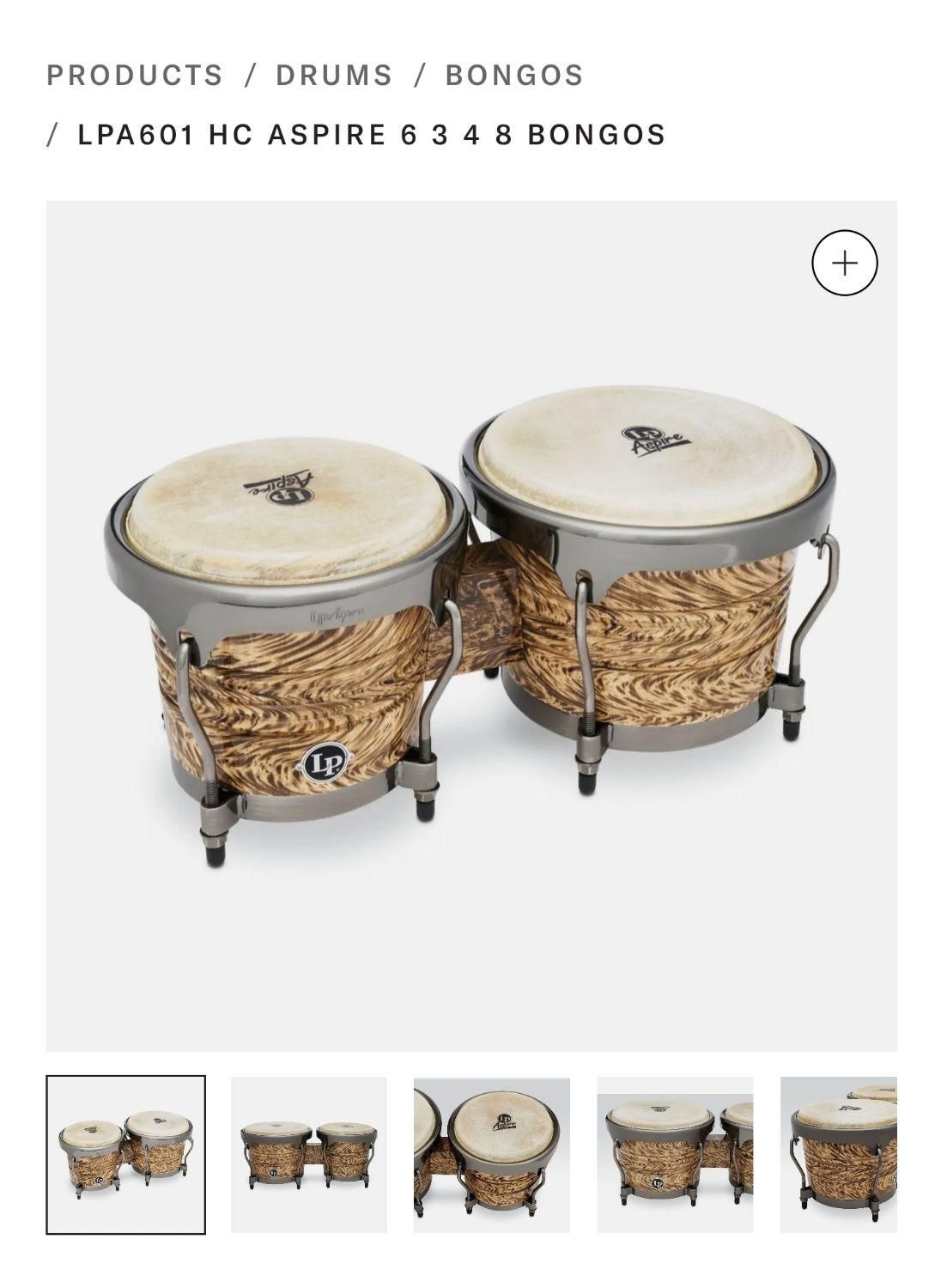Viewport: 941px width, 1288px height.
Task: View the front-facing bongos thumbnail
Action: [x=308, y=1154]
